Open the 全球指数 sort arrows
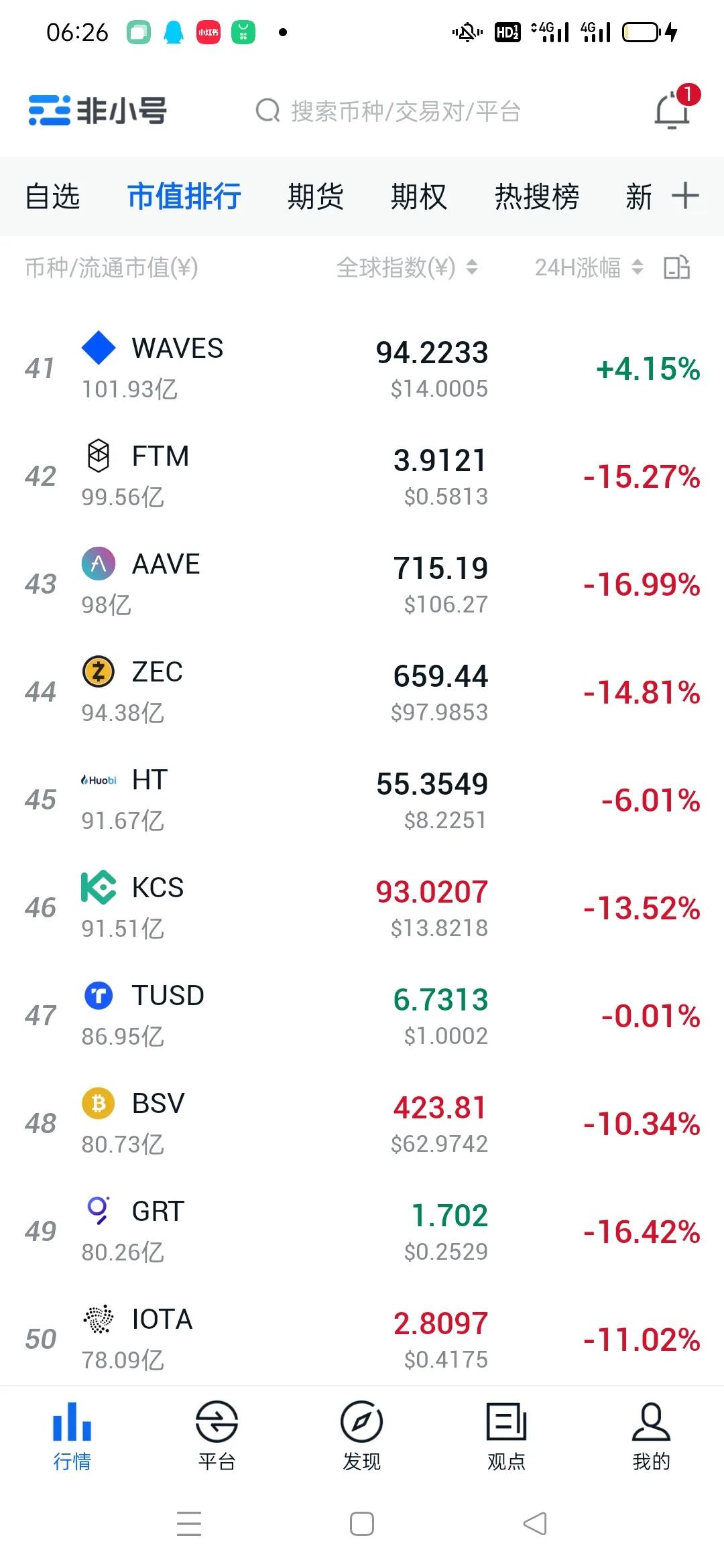 [x=473, y=267]
